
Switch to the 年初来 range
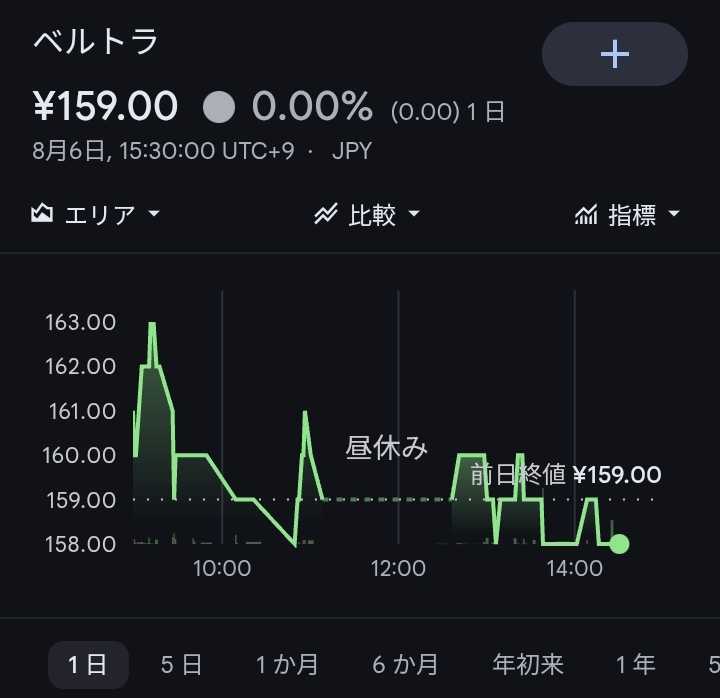tap(528, 664)
